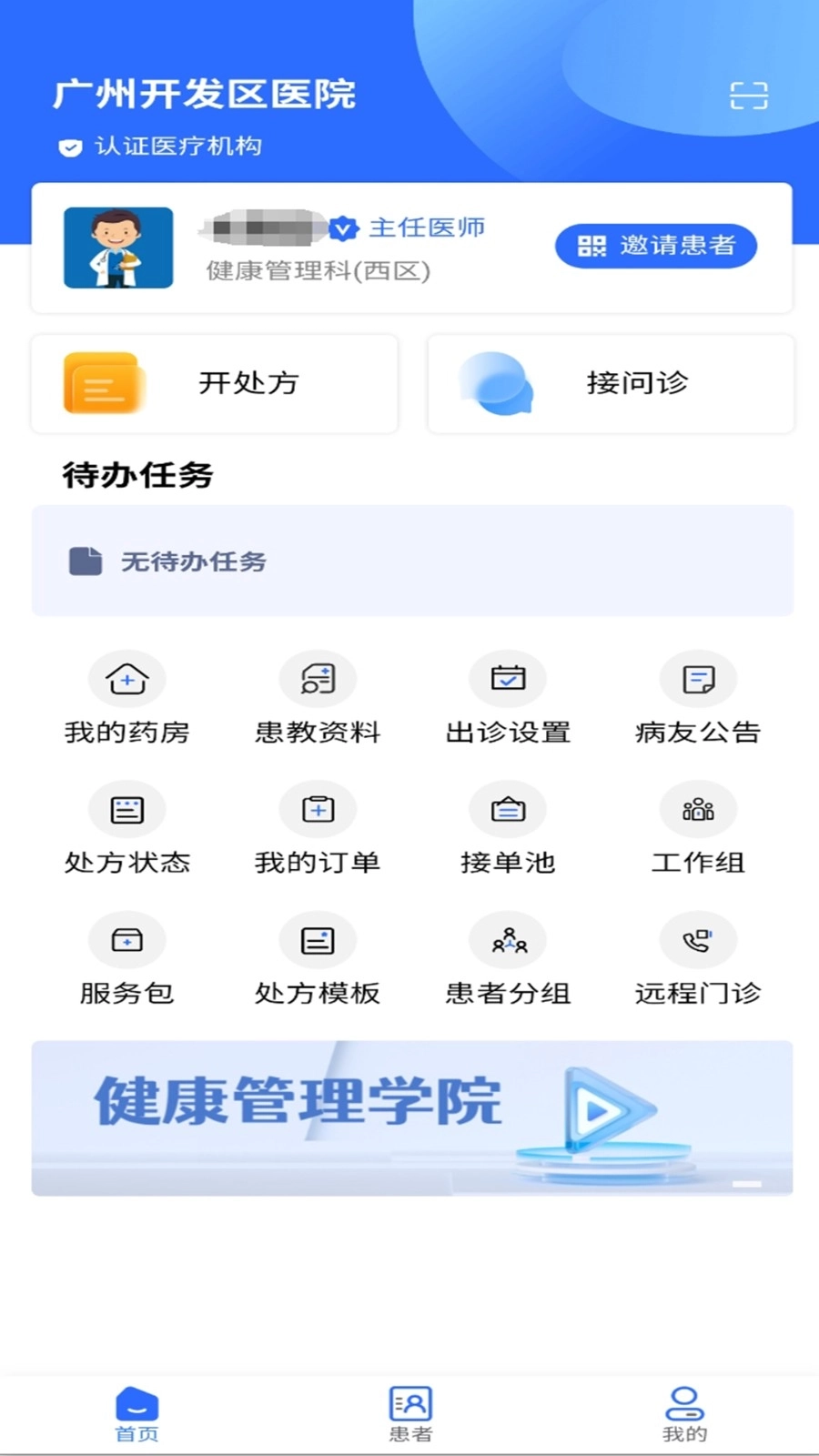Open the scan icon in the header
This screenshot has width=819, height=1456.
(749, 96)
